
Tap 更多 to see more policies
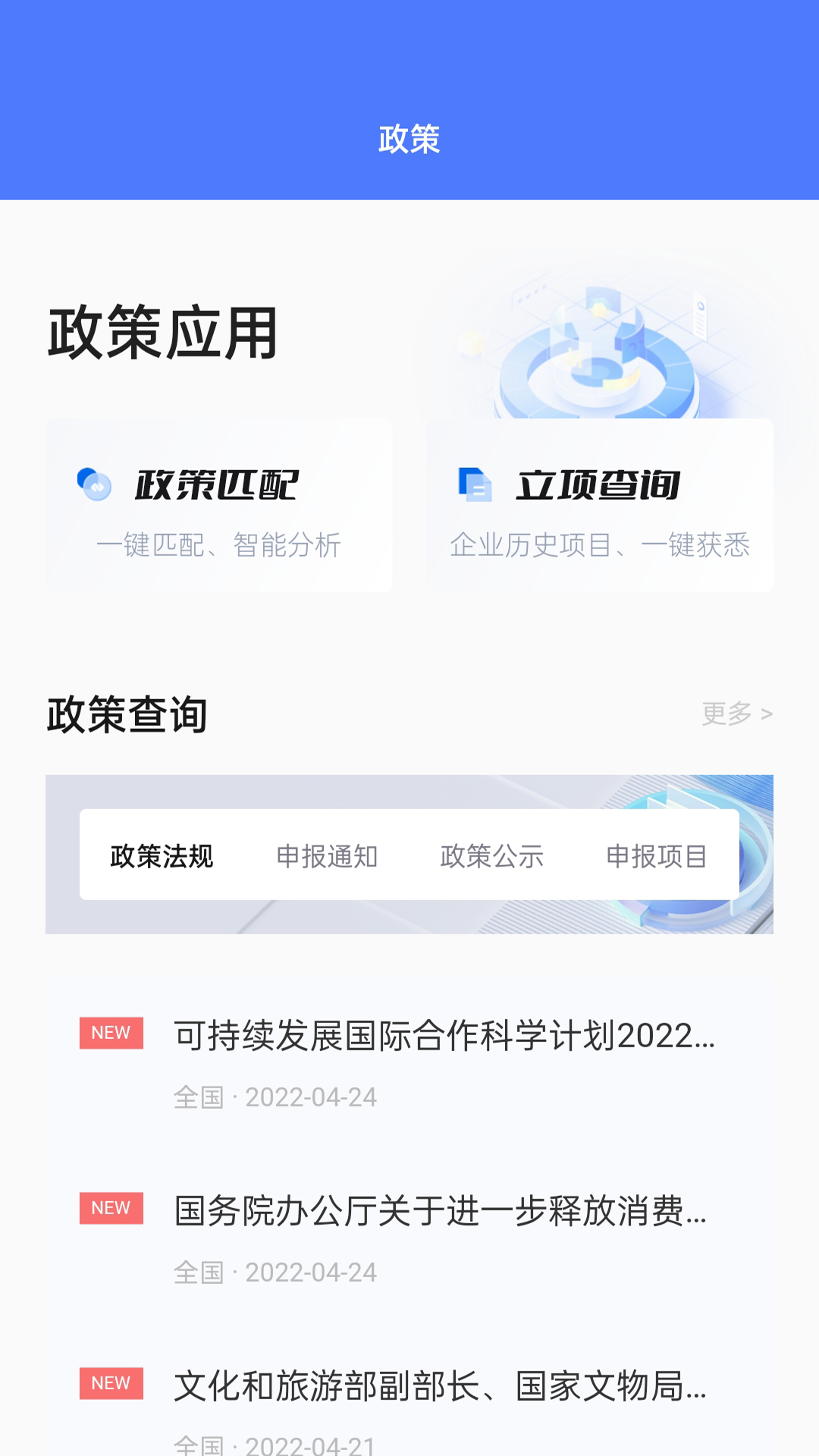point(736,714)
